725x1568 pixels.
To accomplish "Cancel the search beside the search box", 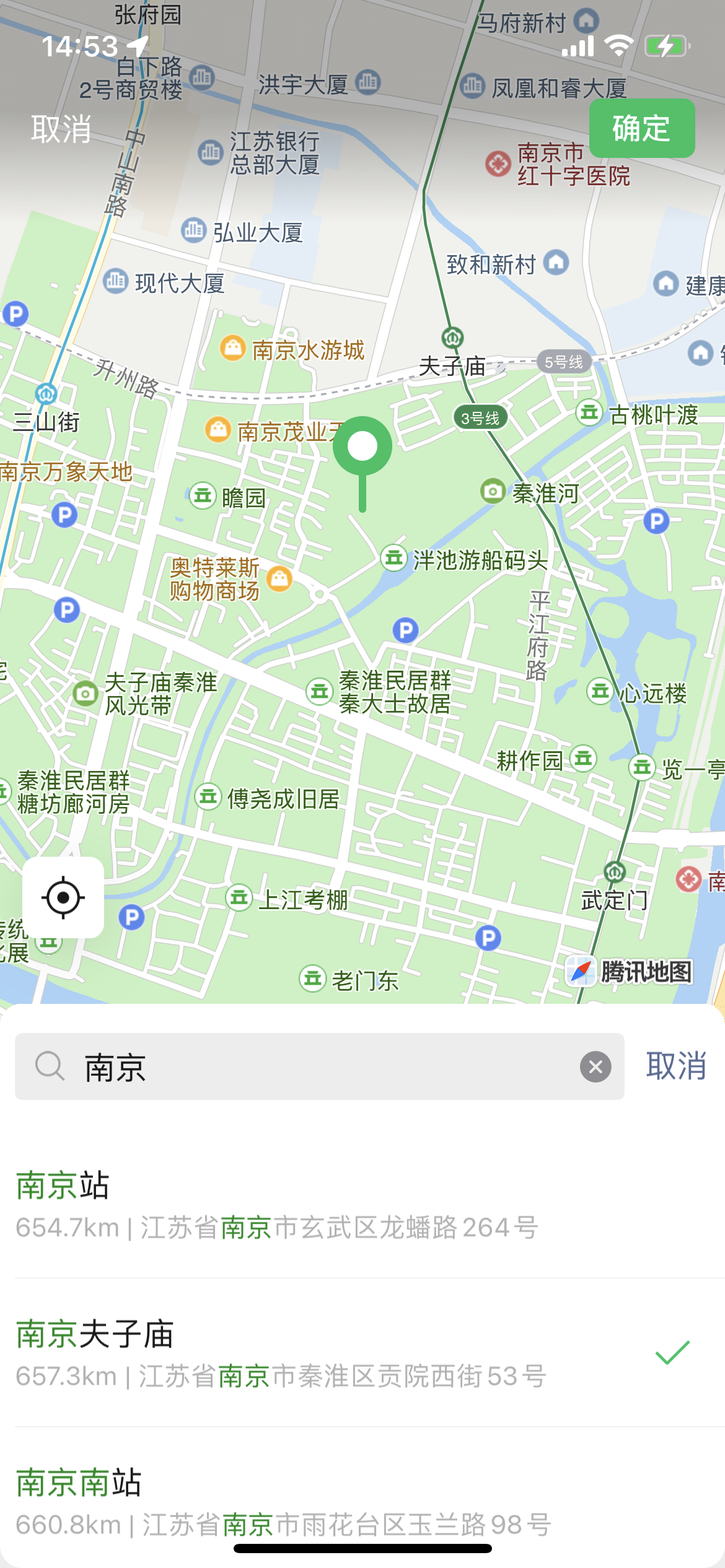I will coord(676,1066).
